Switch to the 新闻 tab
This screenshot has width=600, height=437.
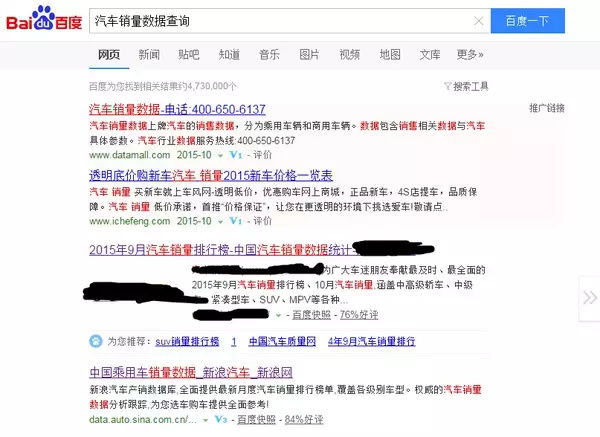click(x=149, y=54)
